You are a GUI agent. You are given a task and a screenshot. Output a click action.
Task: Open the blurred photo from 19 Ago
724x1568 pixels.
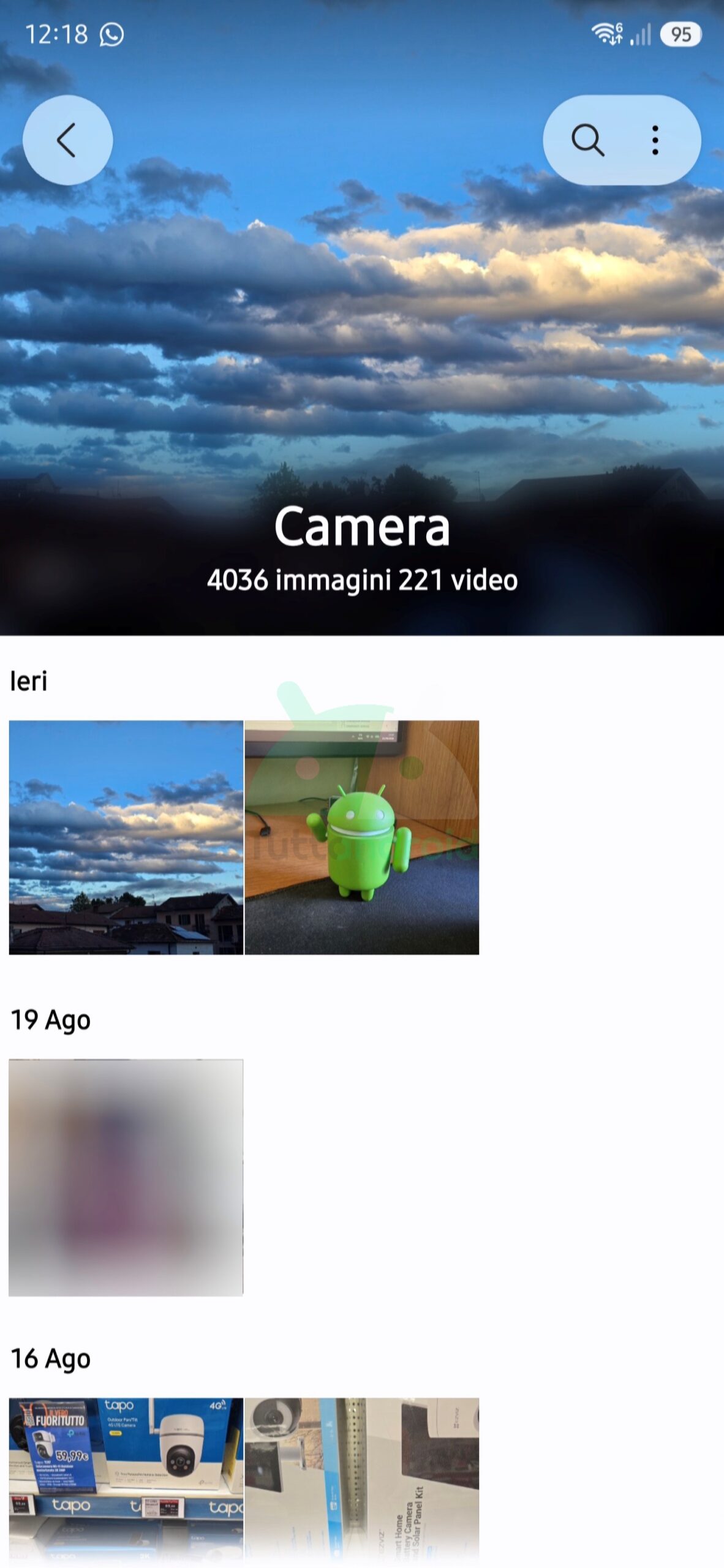[x=126, y=1177]
